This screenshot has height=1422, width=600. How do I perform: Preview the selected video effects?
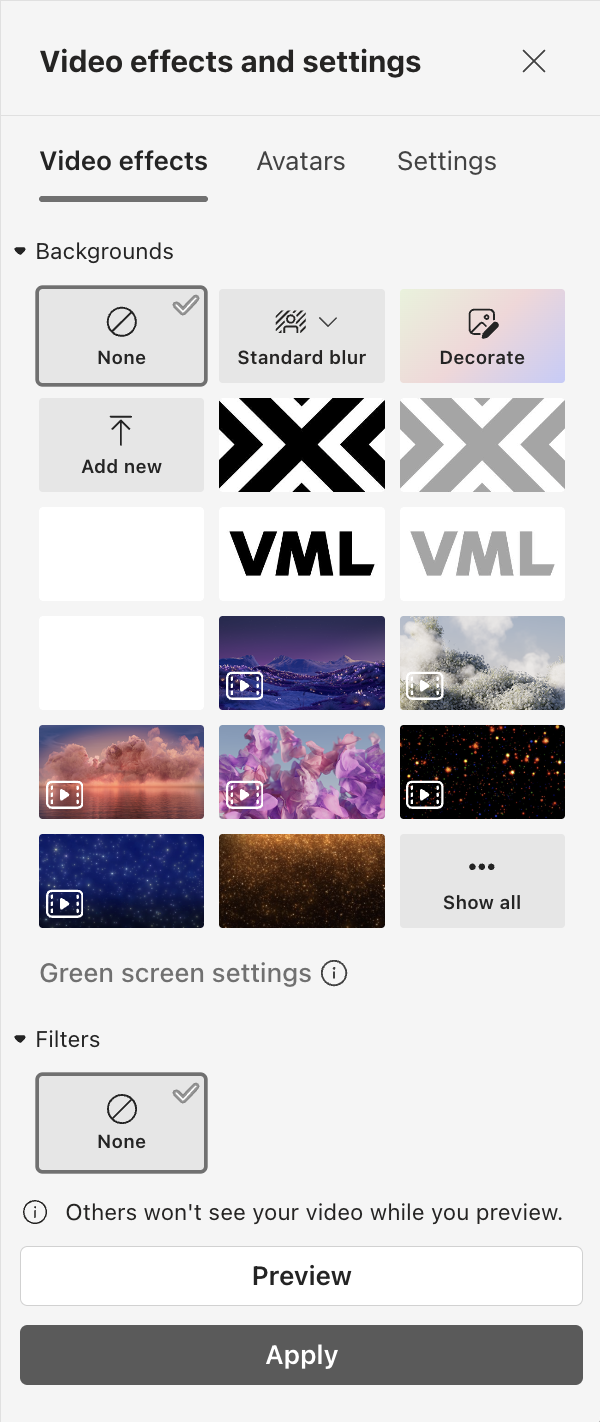(301, 1276)
